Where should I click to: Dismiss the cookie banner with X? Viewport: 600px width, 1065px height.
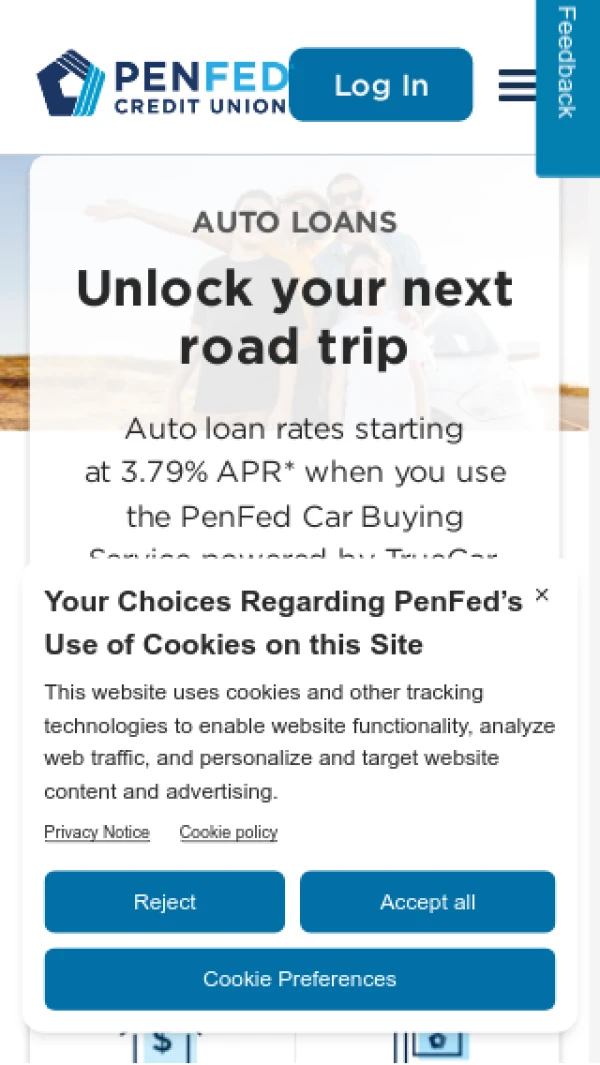click(542, 595)
